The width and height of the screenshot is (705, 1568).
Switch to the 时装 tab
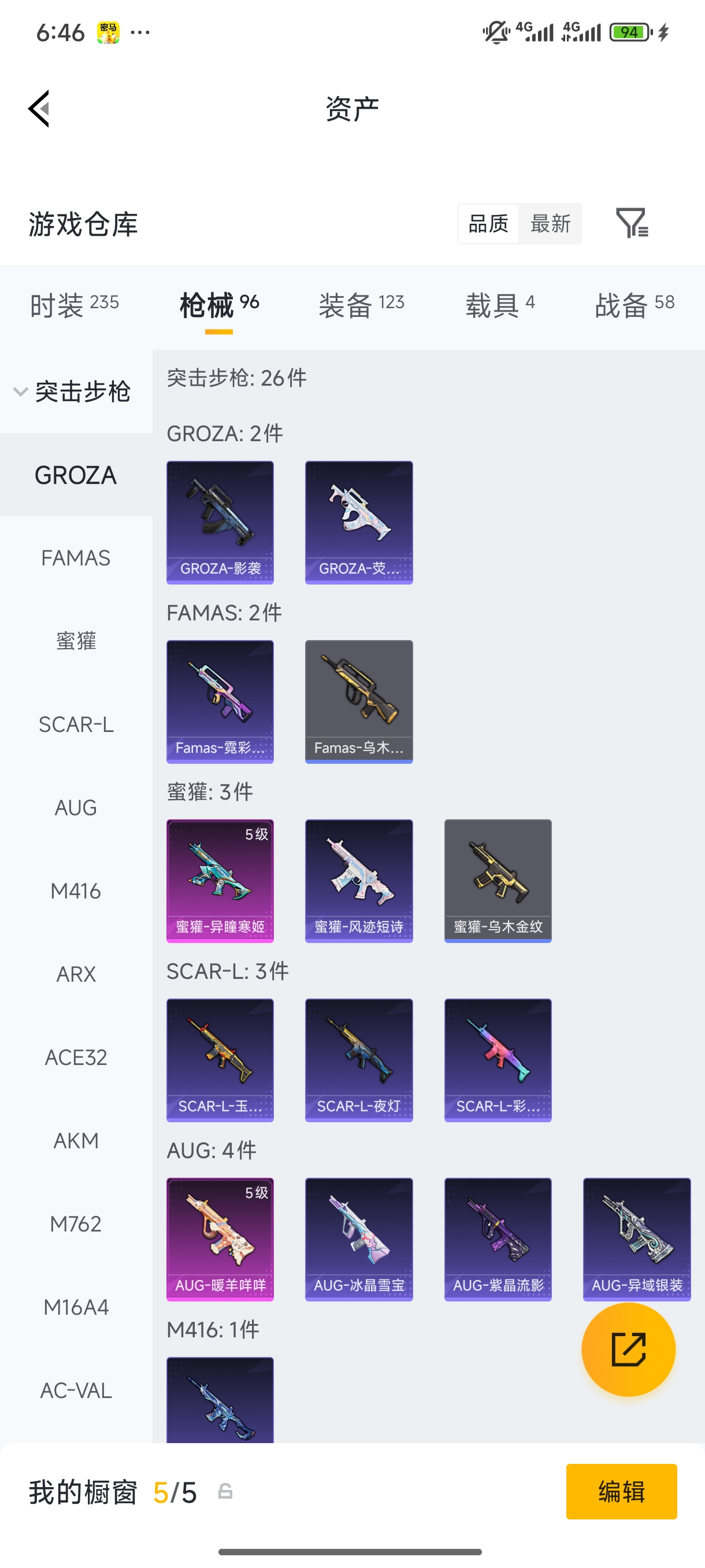click(x=73, y=304)
